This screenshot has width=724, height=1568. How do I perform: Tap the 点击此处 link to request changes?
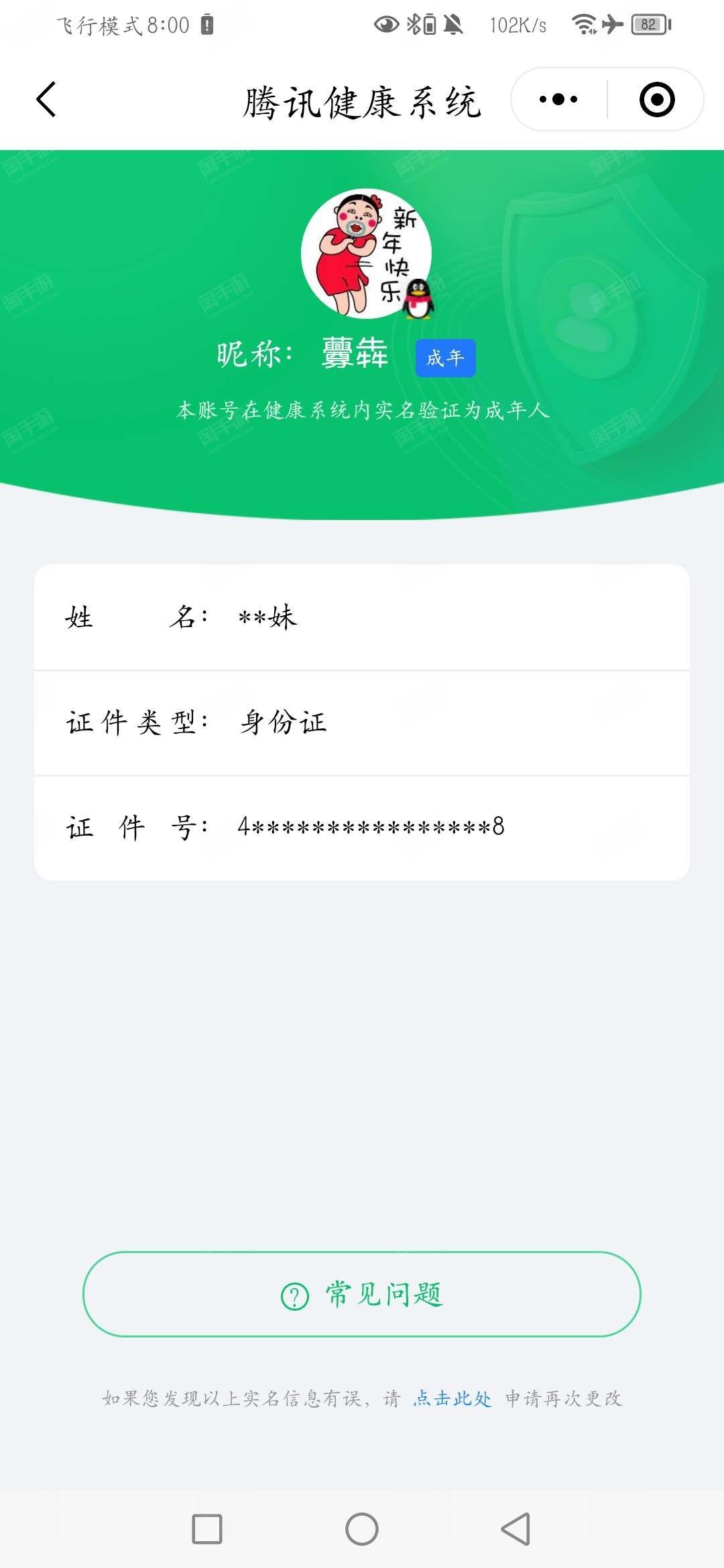tap(452, 1398)
